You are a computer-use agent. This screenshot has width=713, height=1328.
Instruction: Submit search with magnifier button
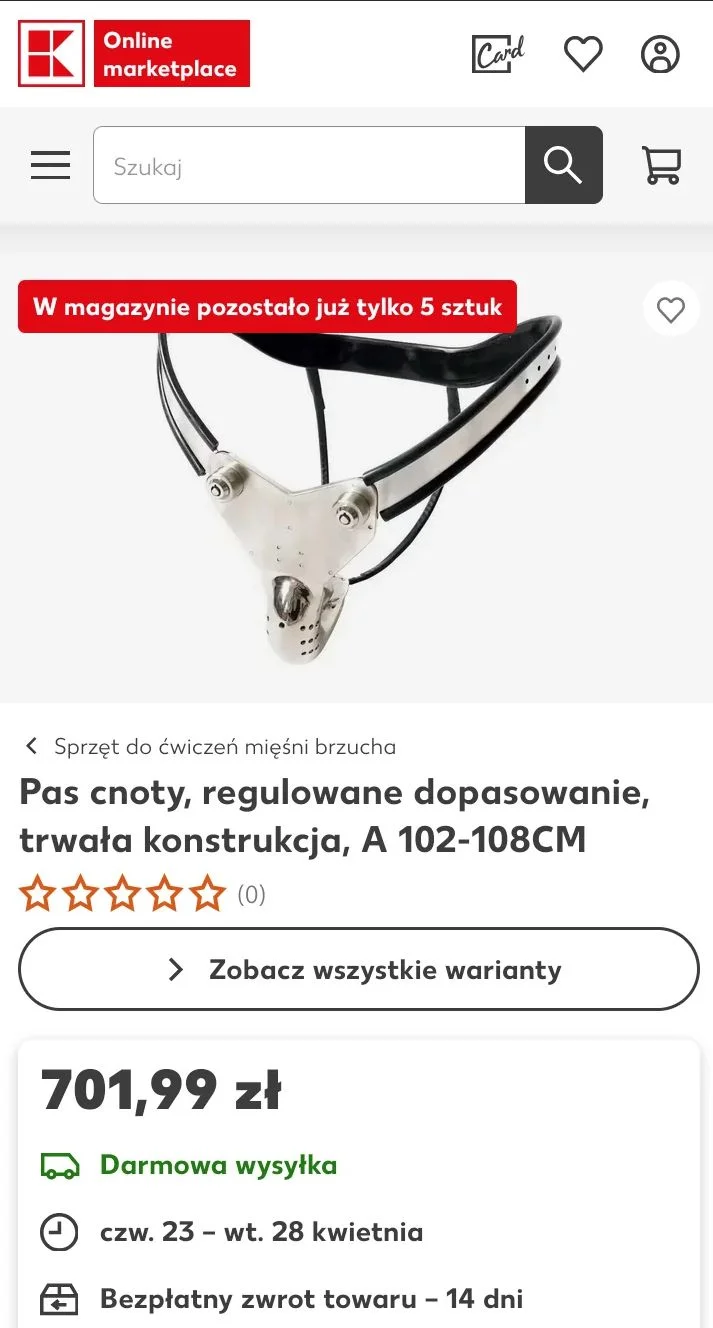click(x=563, y=165)
